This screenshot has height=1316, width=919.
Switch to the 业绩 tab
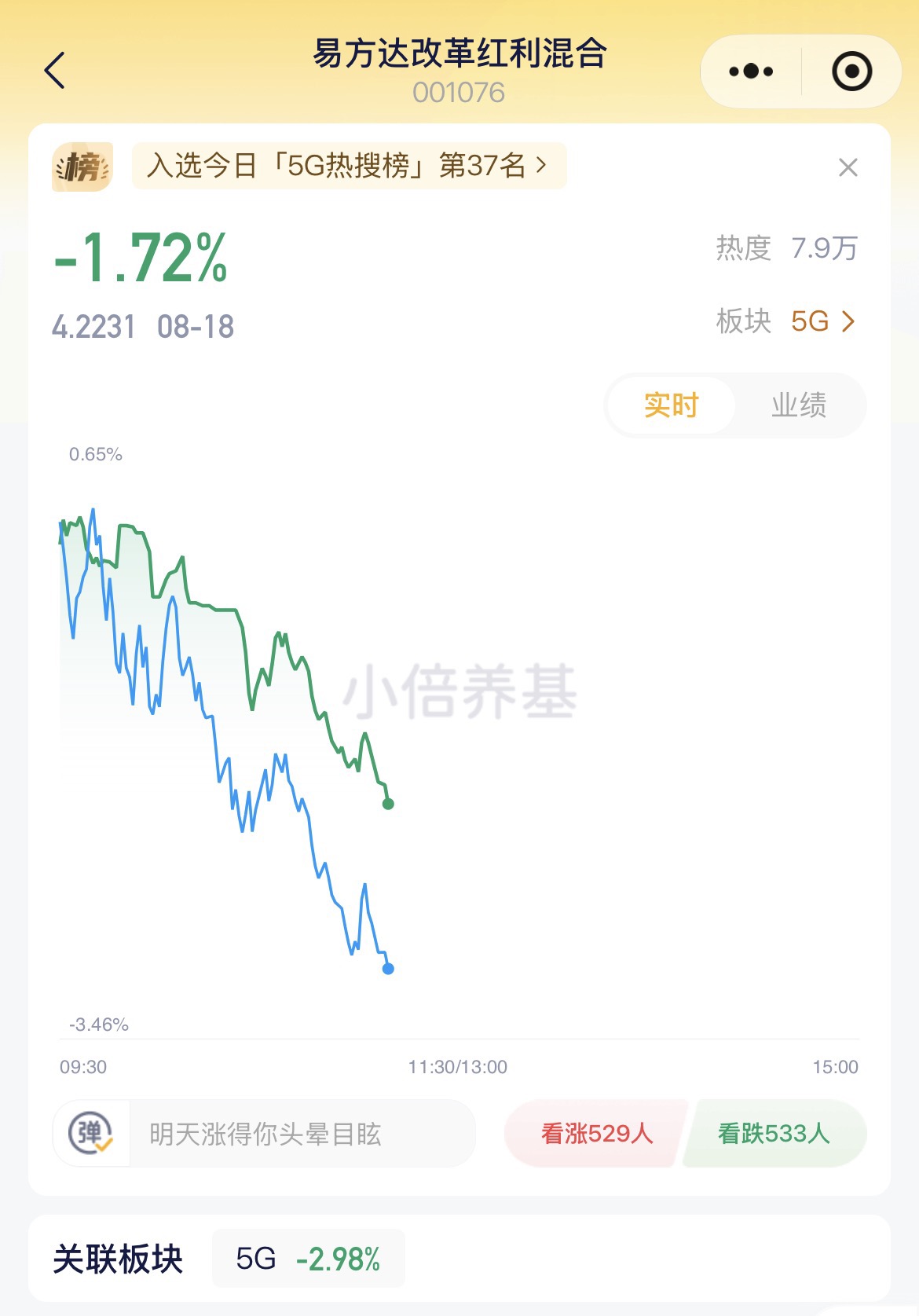coord(799,405)
